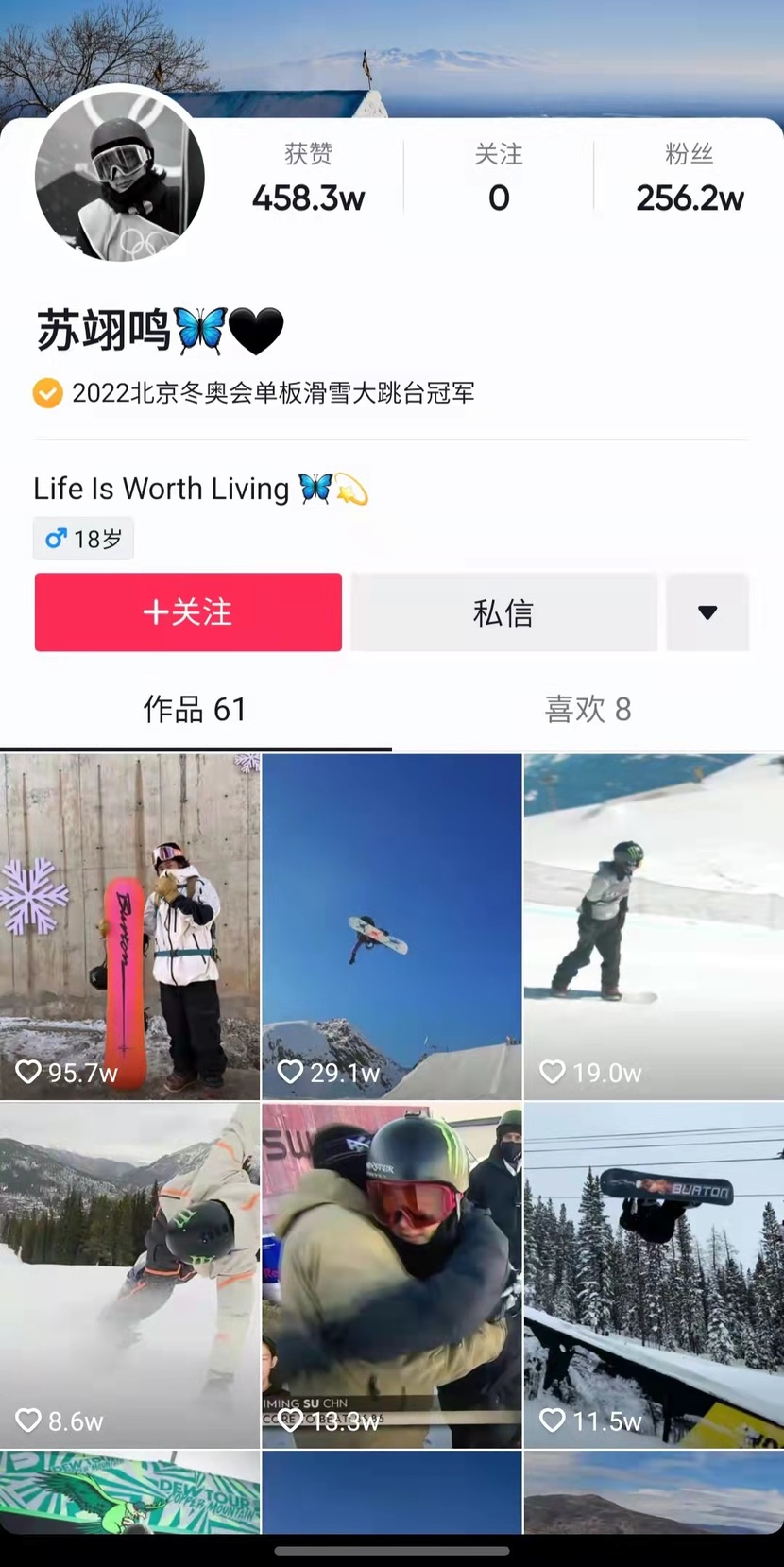The width and height of the screenshot is (784, 1567).
Task: Switch to the 喜欢 8 tab
Action: click(x=588, y=709)
